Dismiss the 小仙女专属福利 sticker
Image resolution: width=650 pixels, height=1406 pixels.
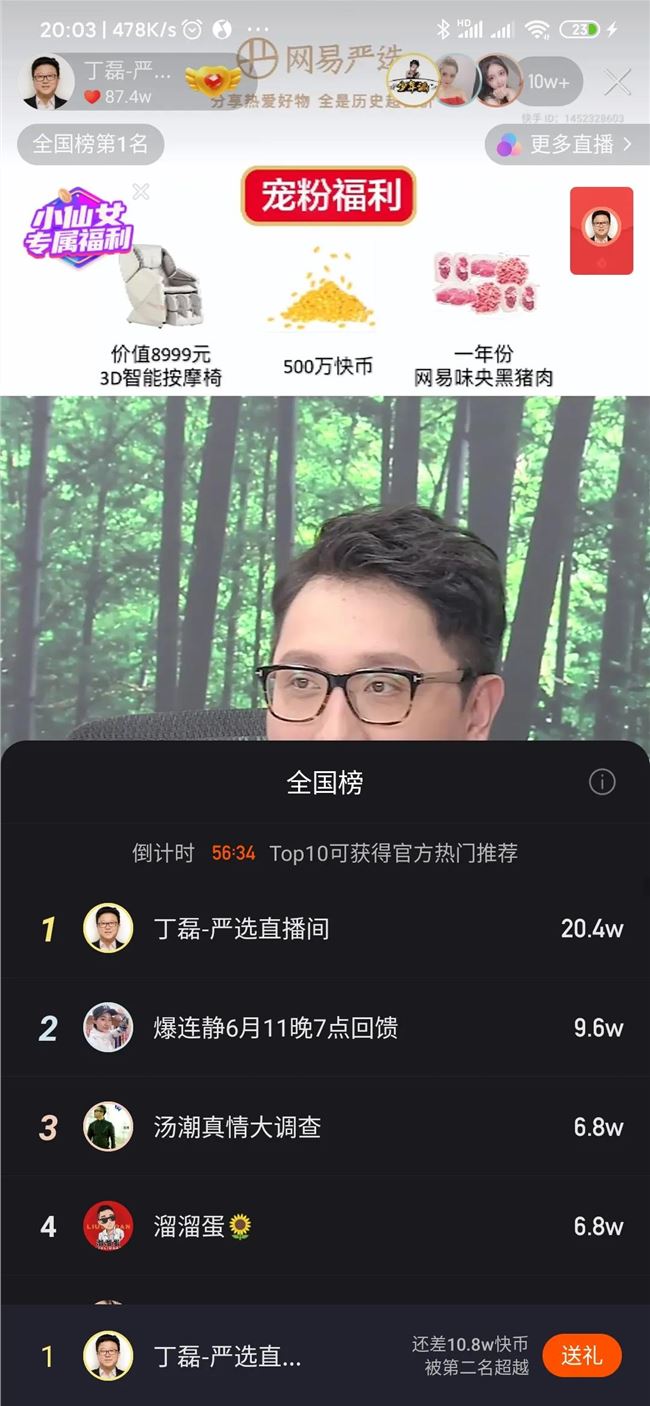[x=141, y=191]
